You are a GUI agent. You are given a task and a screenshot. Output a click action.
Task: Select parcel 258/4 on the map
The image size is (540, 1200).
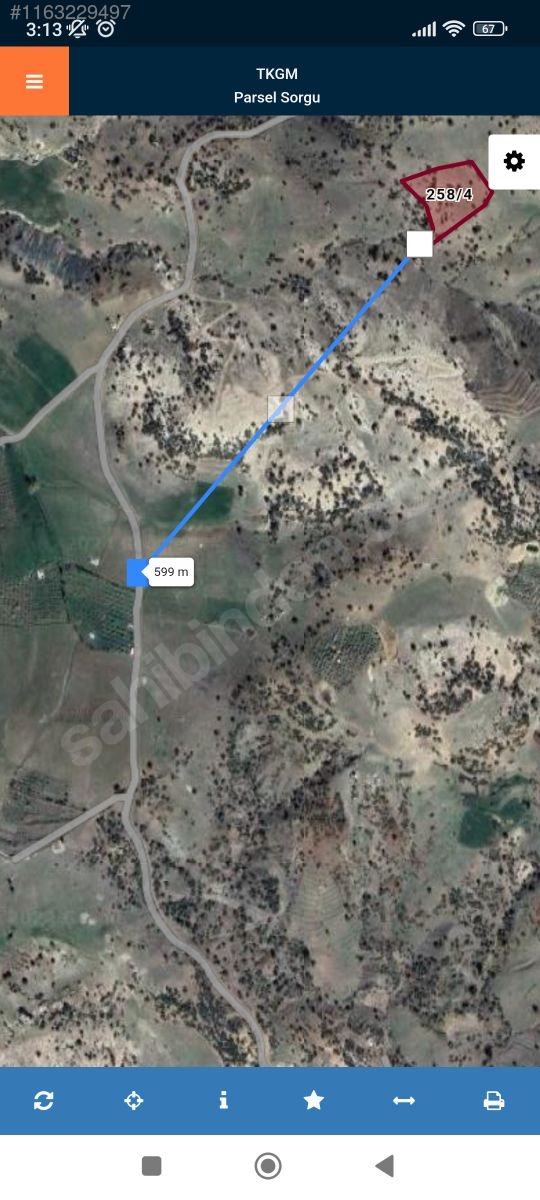tap(447, 197)
